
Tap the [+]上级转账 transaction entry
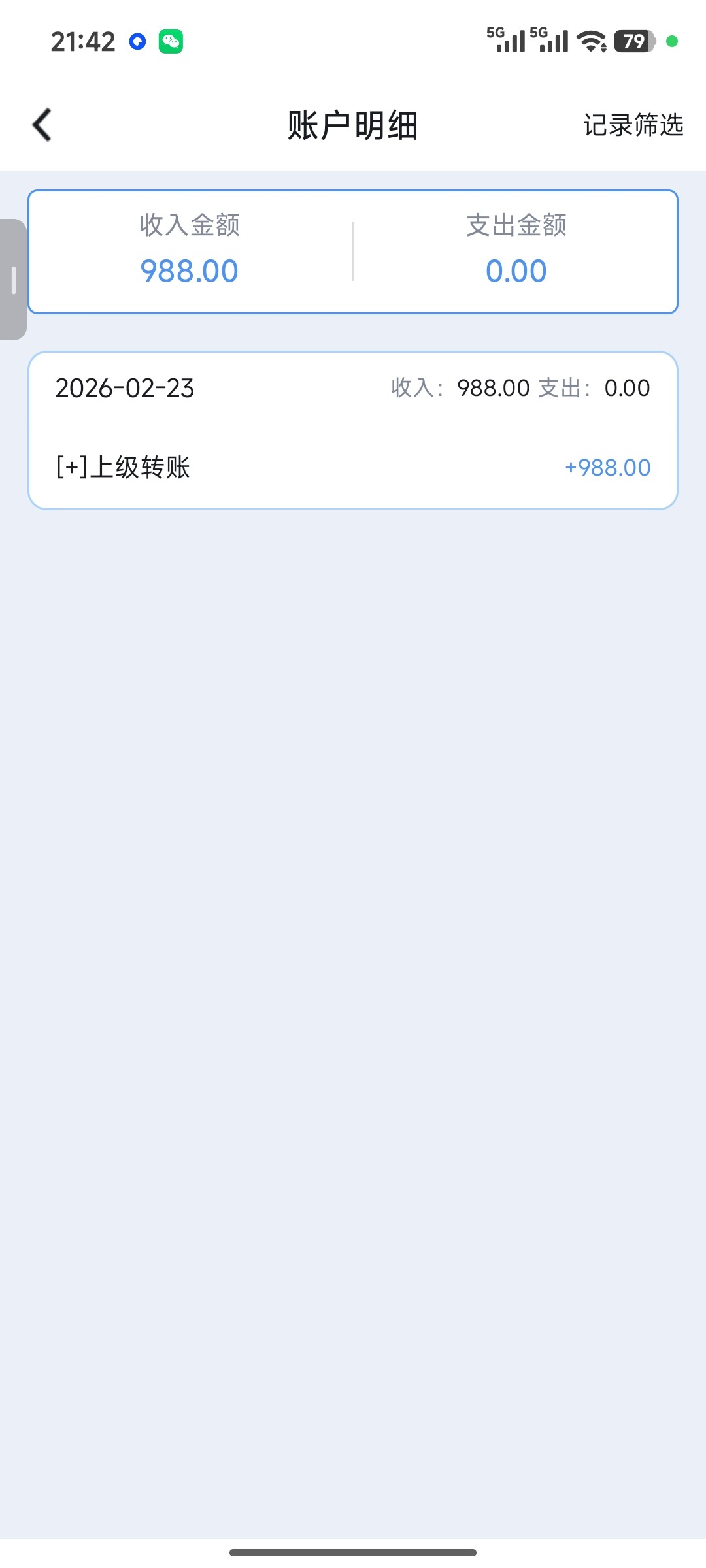[122, 466]
